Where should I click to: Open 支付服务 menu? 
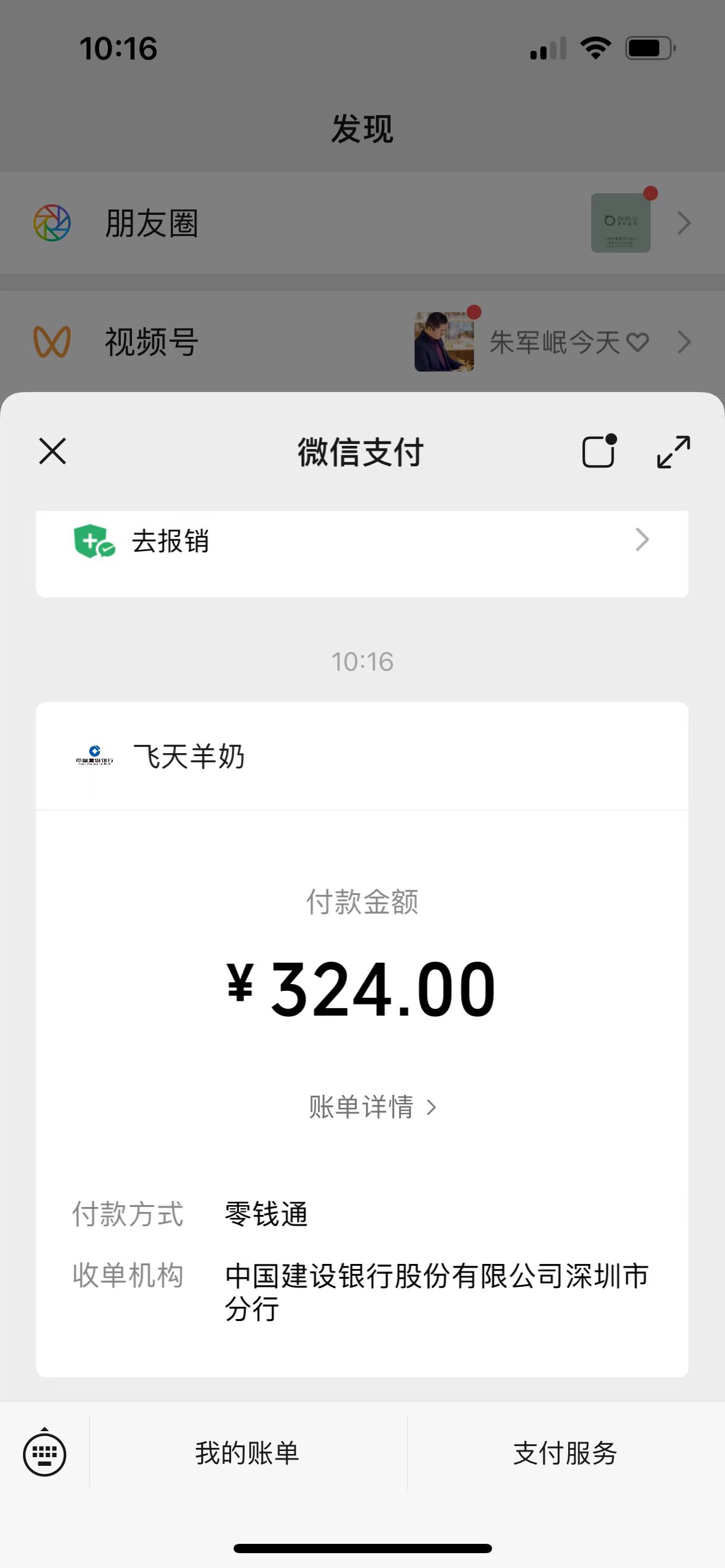coord(565,1453)
